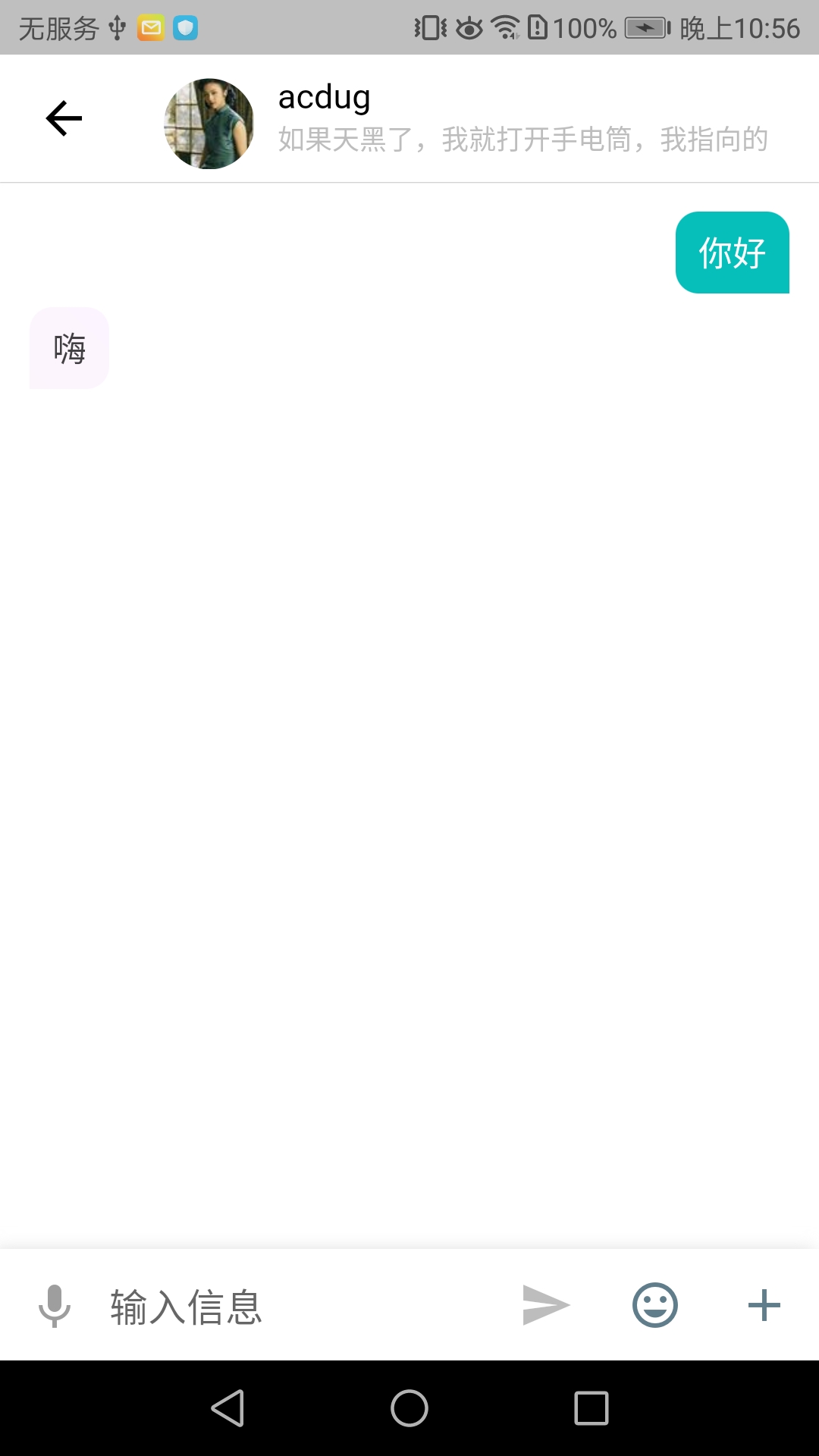Screen dimensions: 819x1456
Task: Open acdug's profile avatar
Action: pos(209,124)
